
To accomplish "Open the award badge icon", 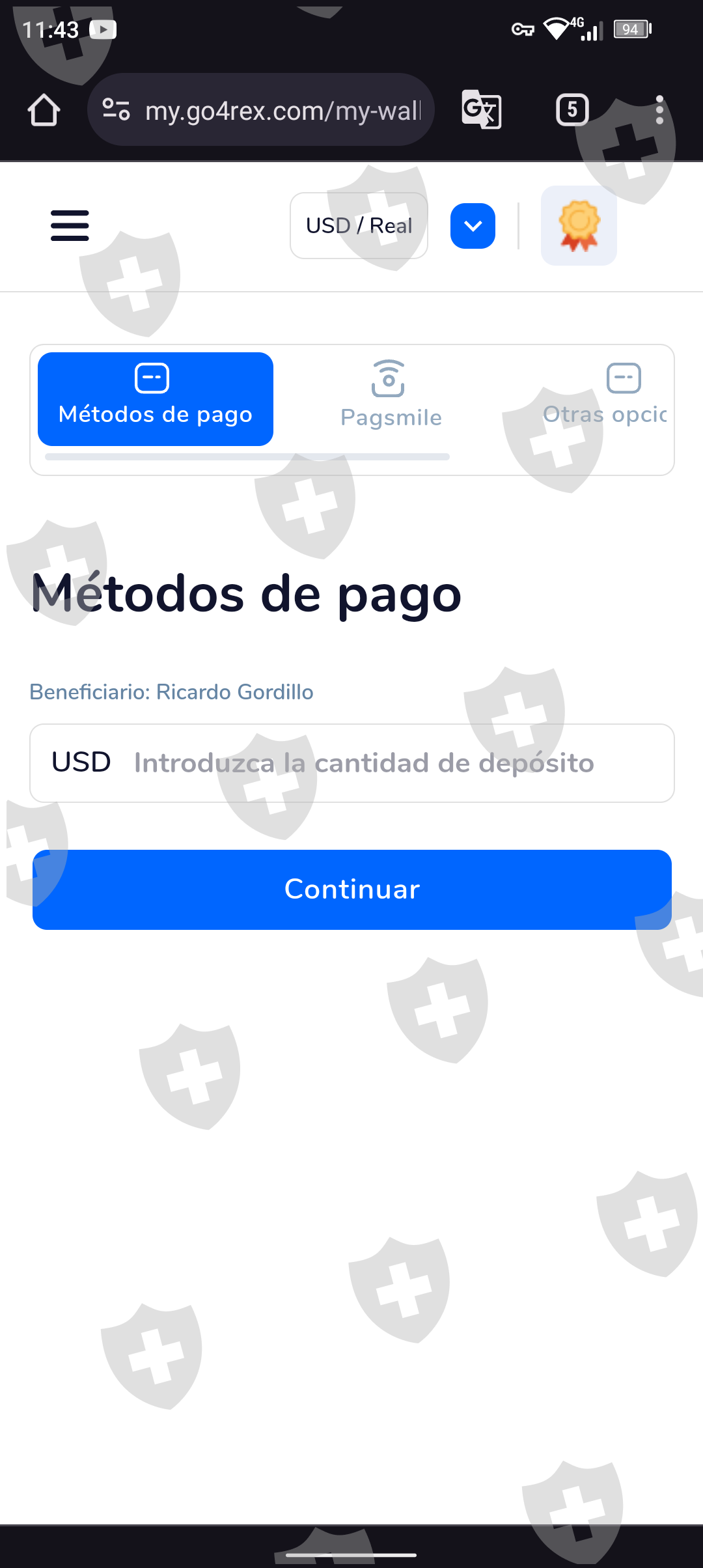I will tap(579, 225).
